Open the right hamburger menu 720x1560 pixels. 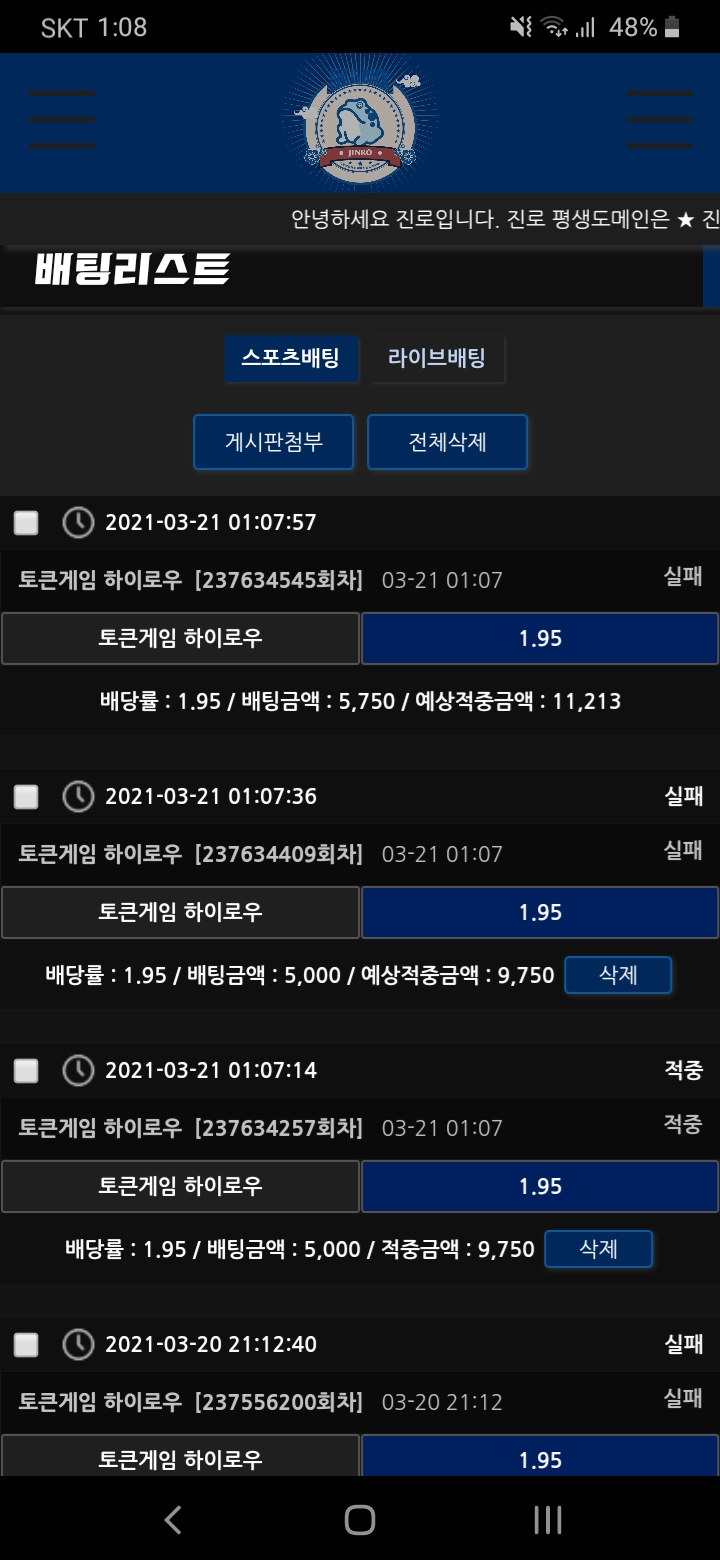pos(660,119)
